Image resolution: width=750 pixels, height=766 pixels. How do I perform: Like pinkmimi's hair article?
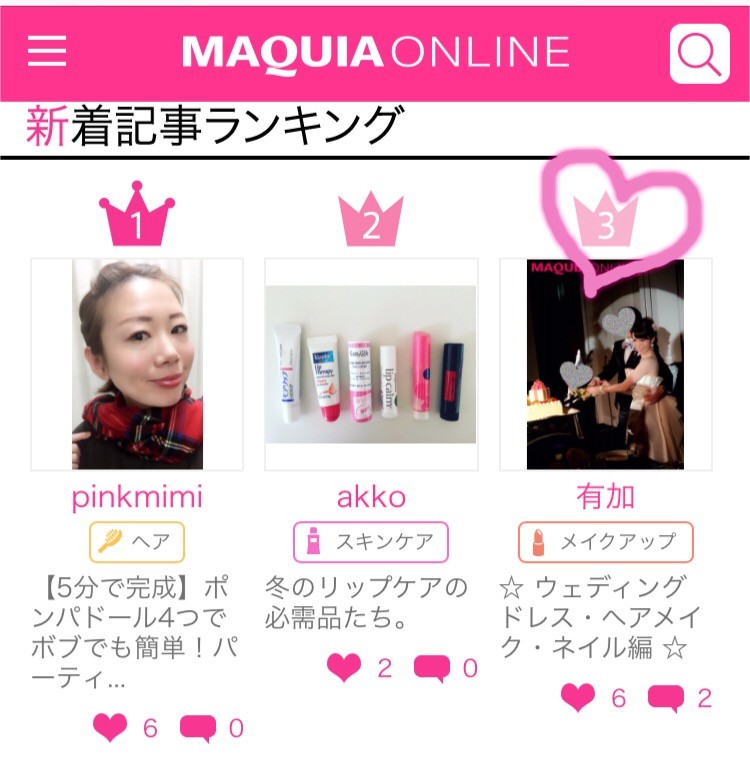[111, 727]
